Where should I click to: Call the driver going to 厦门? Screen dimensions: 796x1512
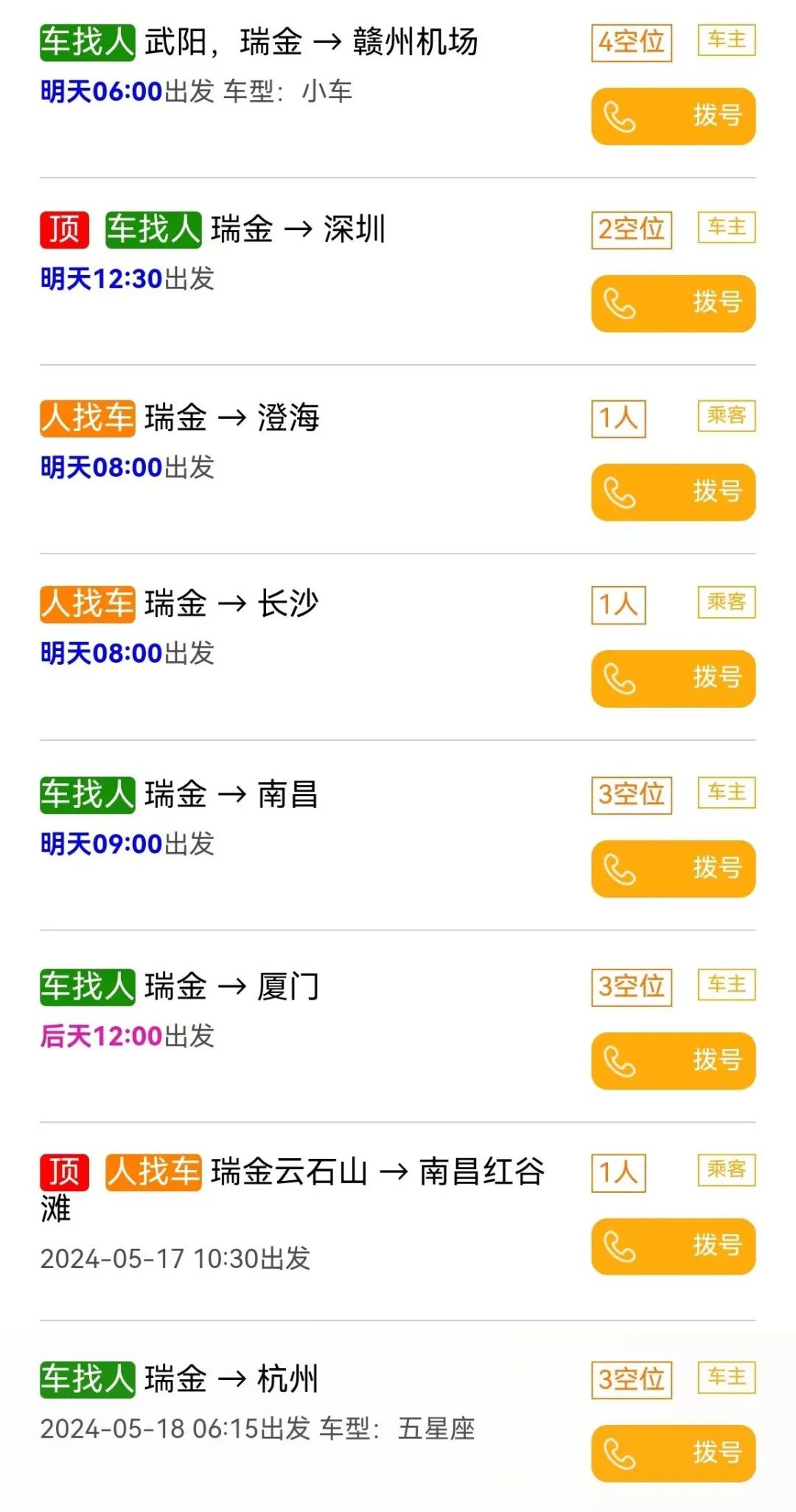point(673,1062)
